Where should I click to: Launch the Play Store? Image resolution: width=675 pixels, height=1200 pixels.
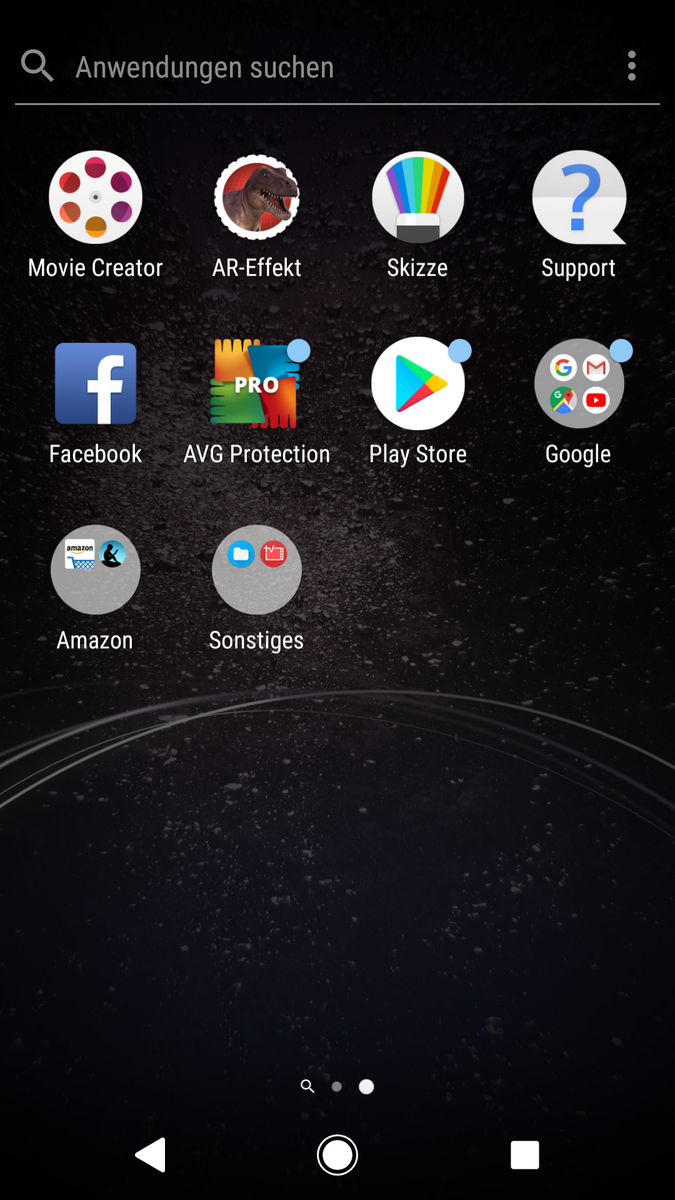click(x=418, y=384)
